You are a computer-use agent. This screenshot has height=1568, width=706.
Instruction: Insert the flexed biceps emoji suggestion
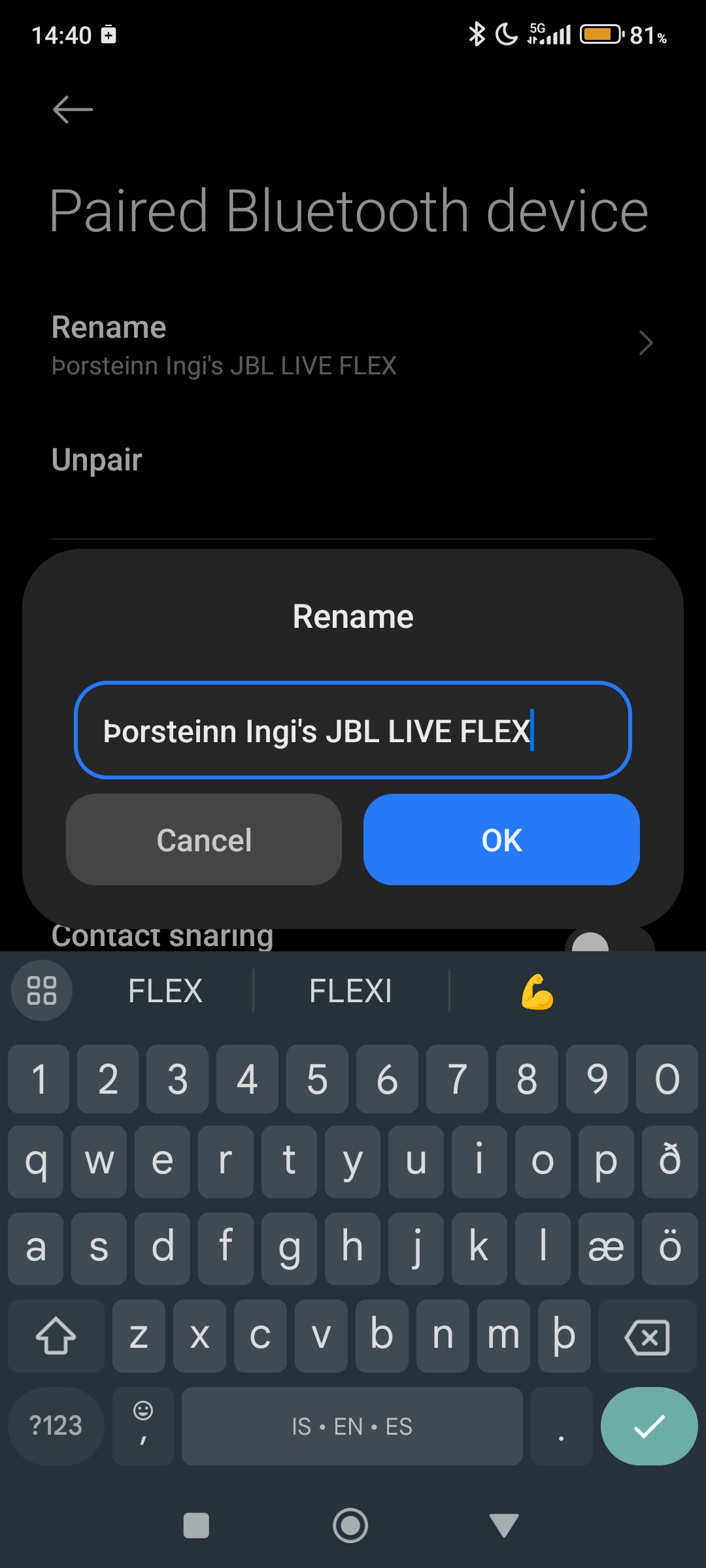click(539, 990)
